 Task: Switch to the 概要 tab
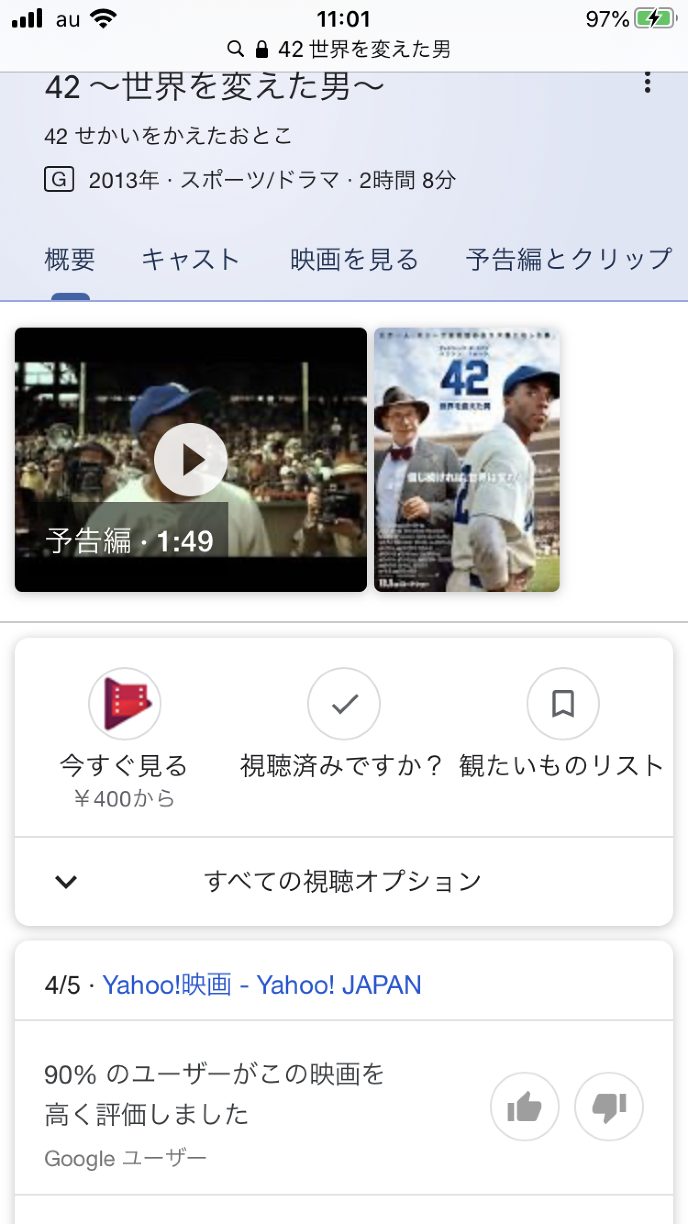click(x=70, y=260)
